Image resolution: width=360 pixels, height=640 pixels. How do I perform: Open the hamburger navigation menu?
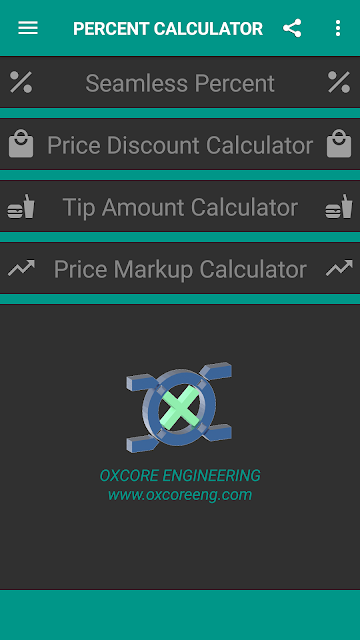tap(28, 28)
